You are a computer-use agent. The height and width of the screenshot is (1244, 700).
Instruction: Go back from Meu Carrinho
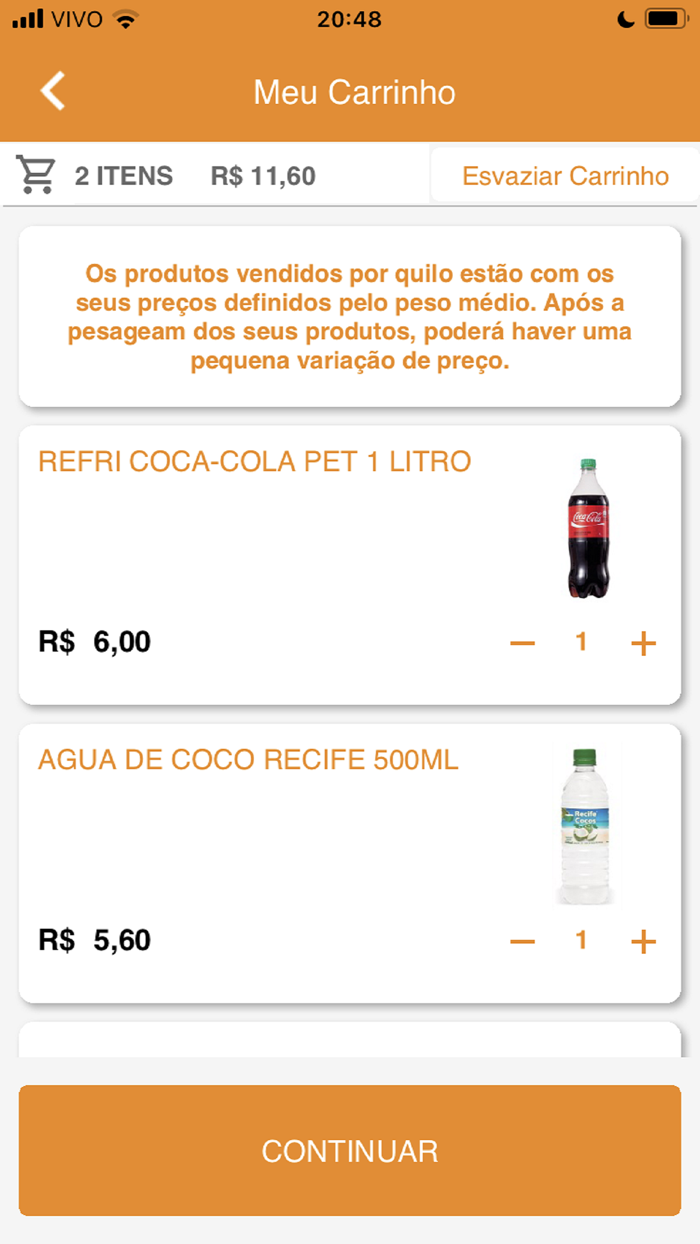click(x=53, y=91)
